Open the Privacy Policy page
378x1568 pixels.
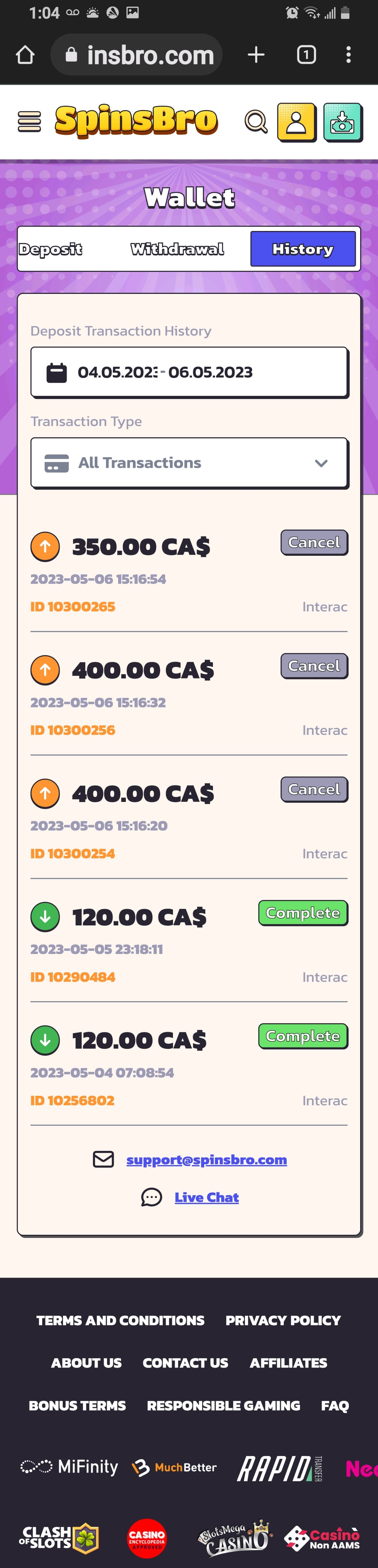tap(283, 1320)
